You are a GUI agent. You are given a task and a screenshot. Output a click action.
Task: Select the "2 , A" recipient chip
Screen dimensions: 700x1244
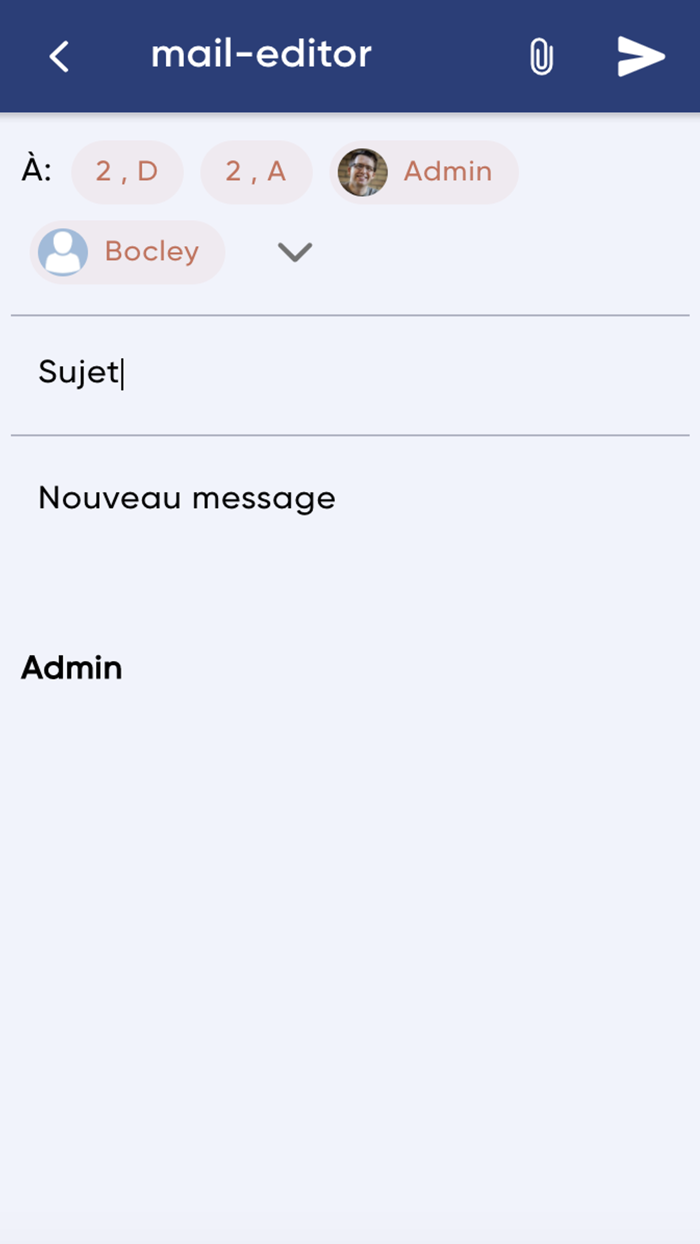[256, 172]
